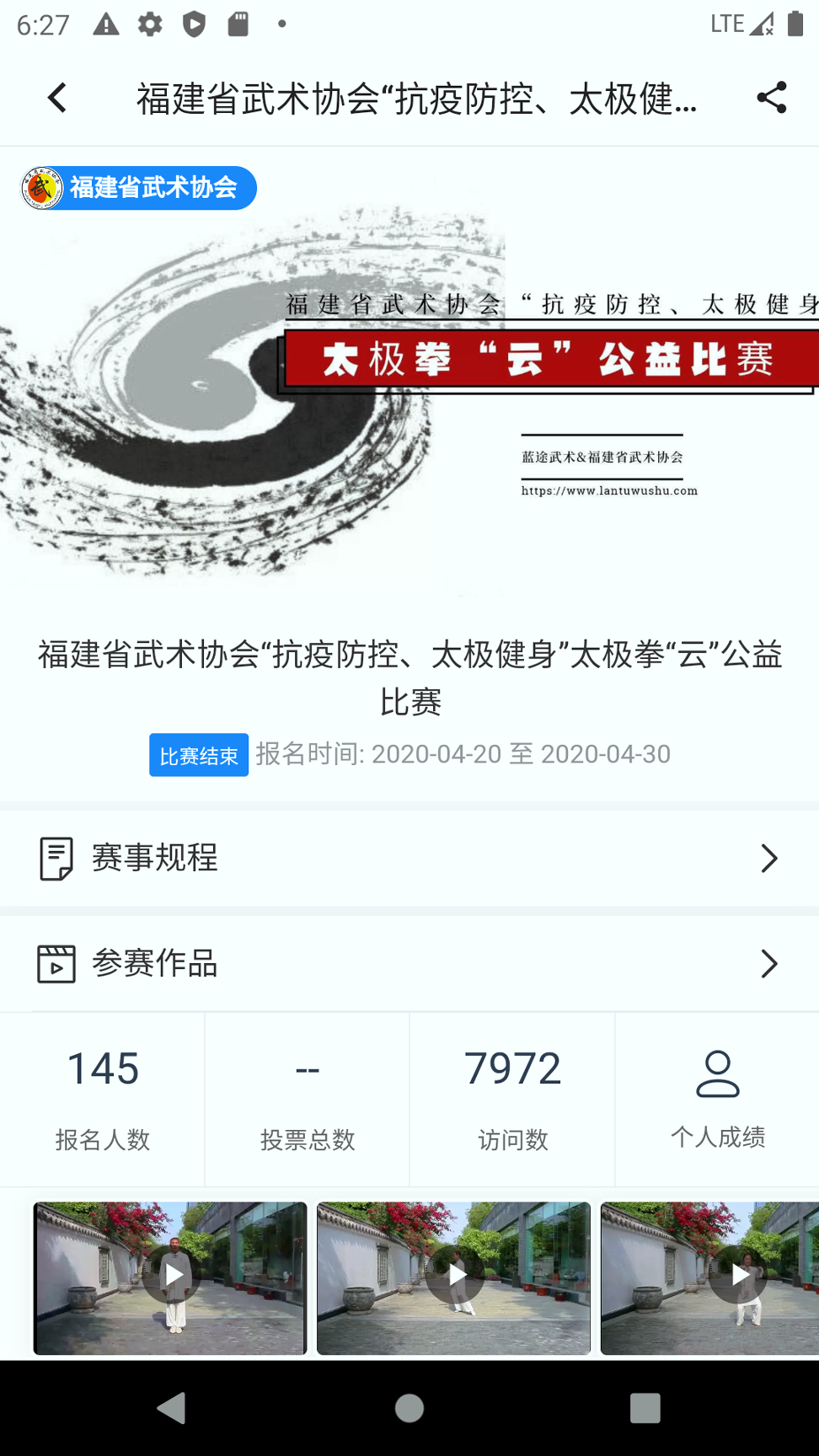Tap the system home button
819x1456 pixels.
point(409,1408)
